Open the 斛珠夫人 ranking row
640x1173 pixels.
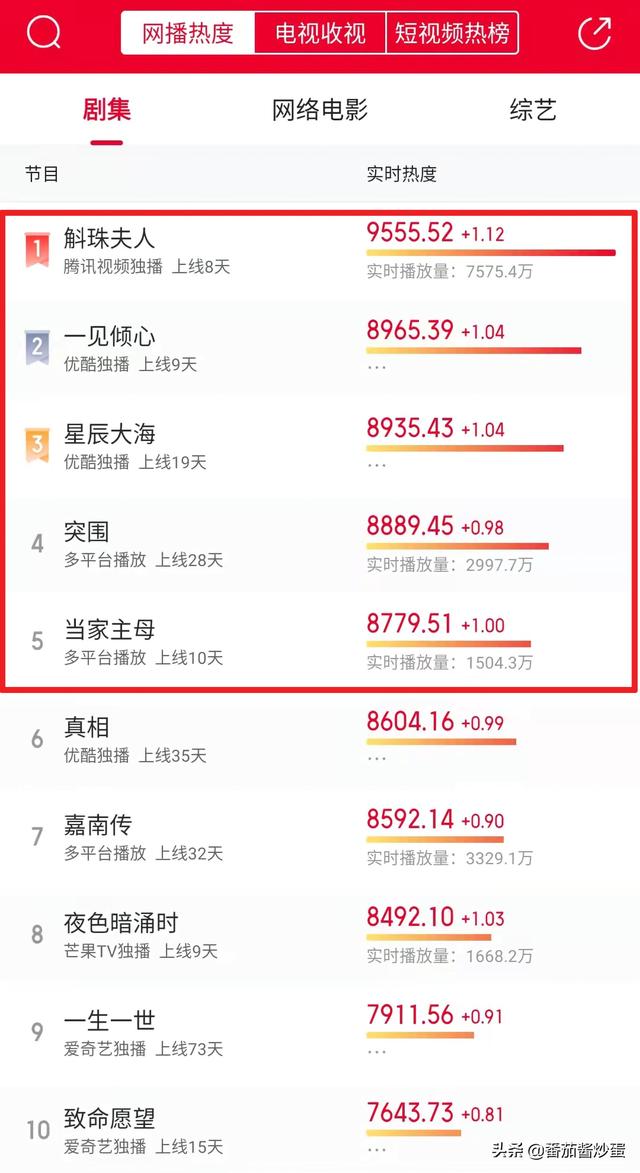[320, 251]
